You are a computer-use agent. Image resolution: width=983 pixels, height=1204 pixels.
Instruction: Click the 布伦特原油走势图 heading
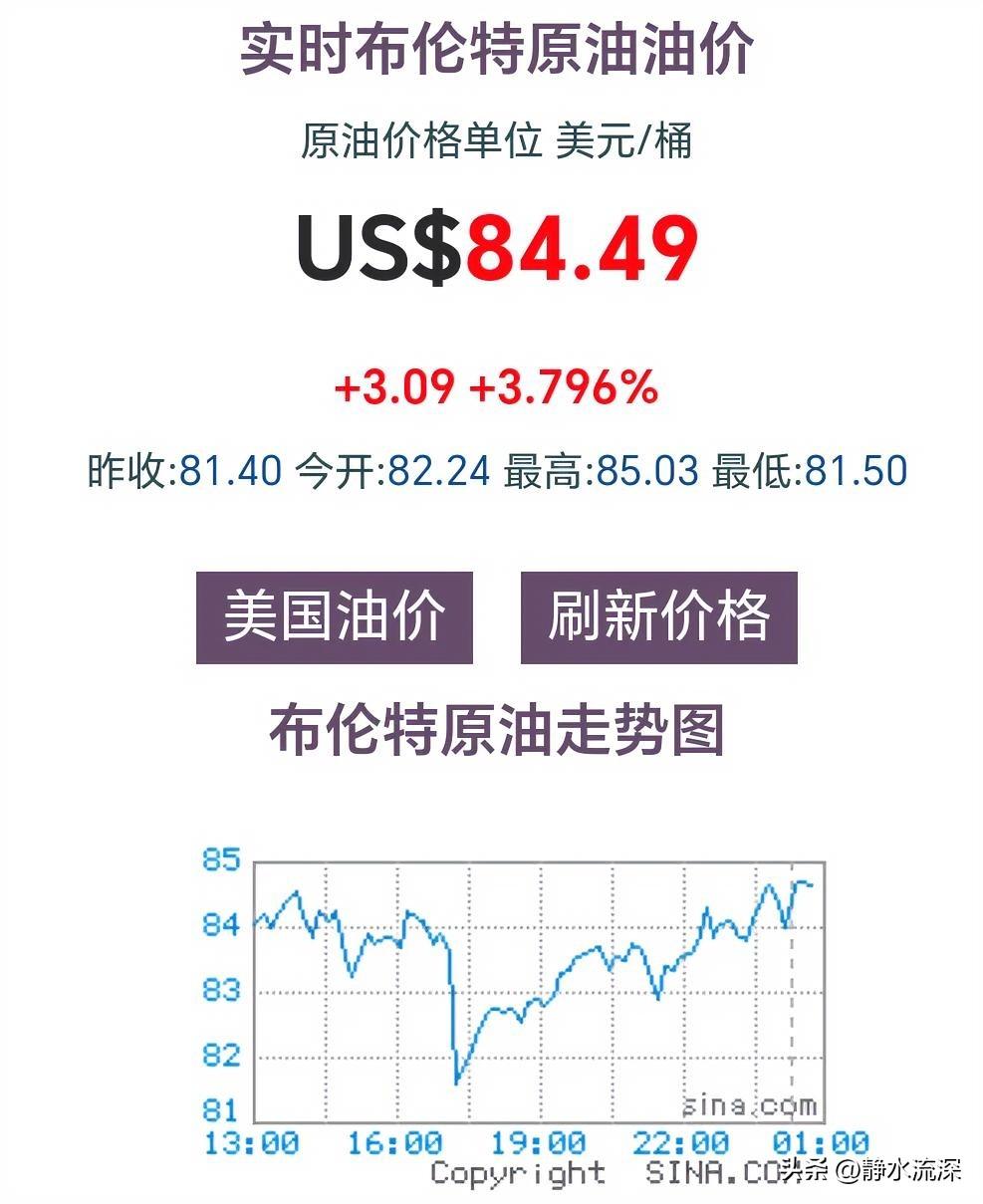(498, 727)
